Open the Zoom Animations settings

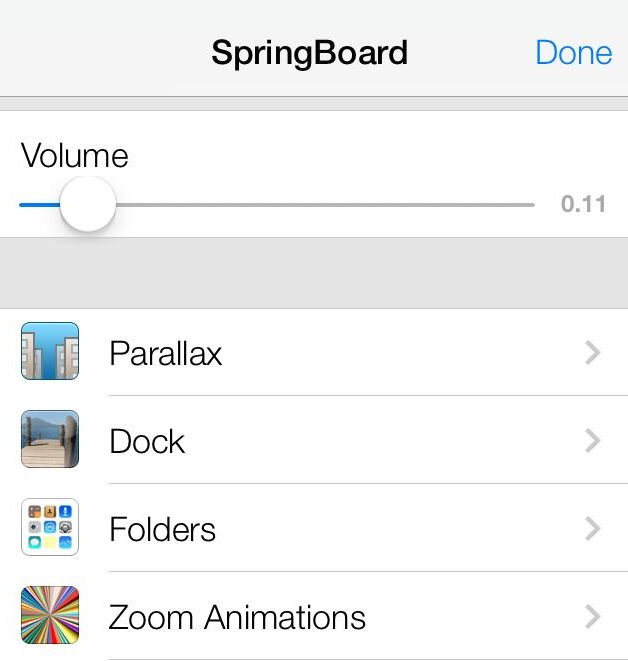coord(314,617)
